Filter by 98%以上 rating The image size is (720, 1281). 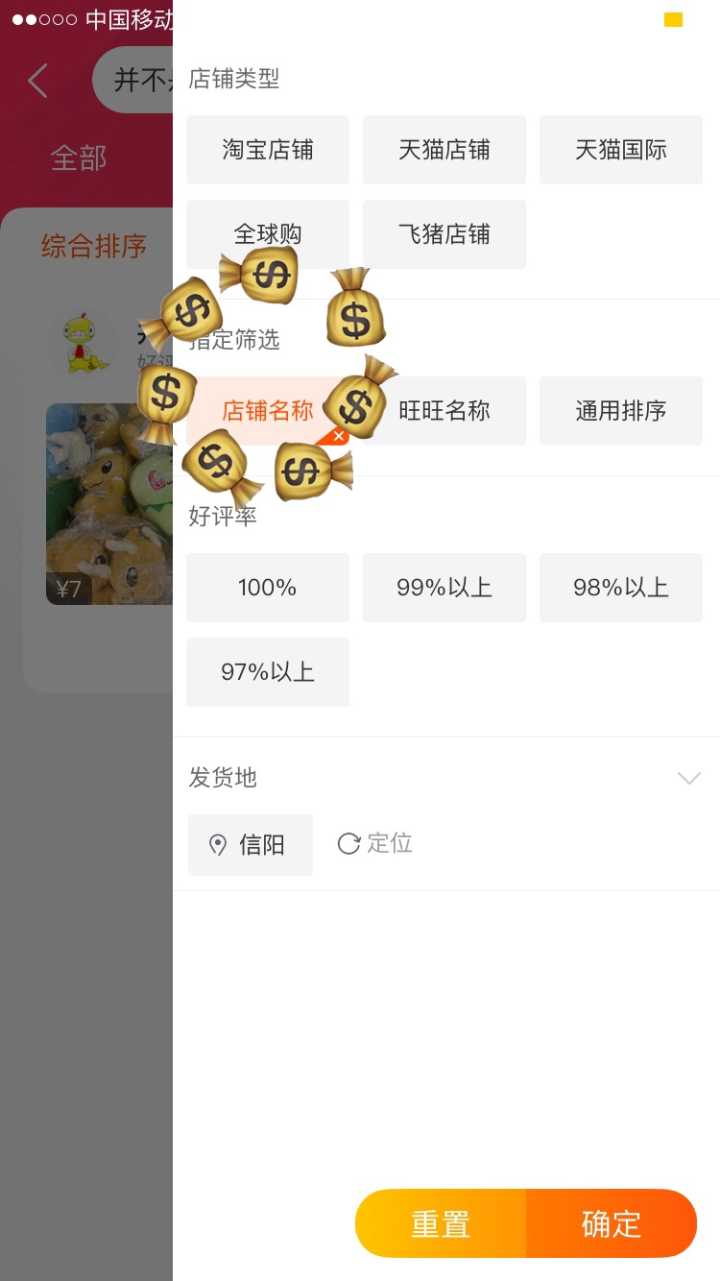tap(620, 588)
